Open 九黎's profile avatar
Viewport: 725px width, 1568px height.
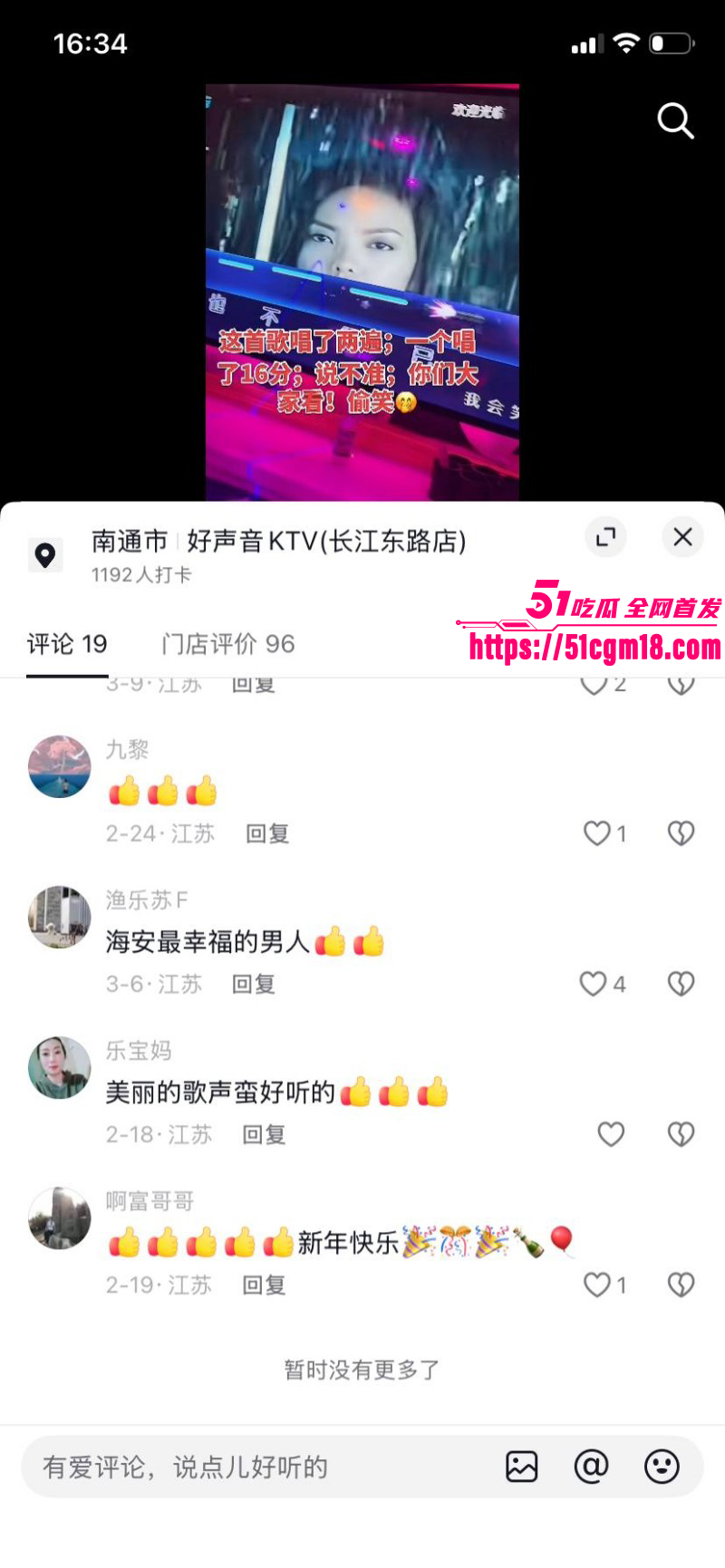[59, 767]
